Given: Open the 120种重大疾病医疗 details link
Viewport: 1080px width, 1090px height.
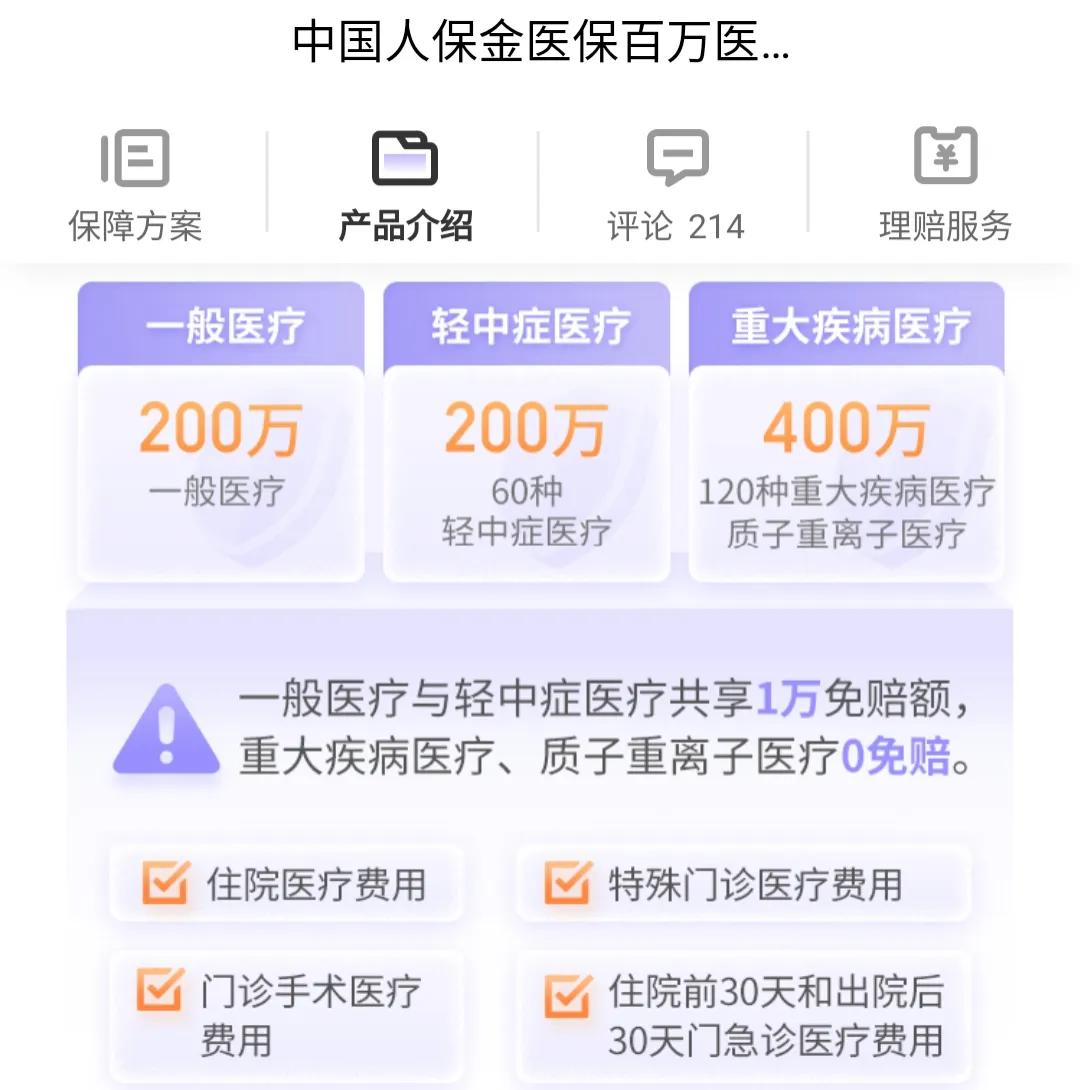Looking at the screenshot, I should [x=846, y=492].
